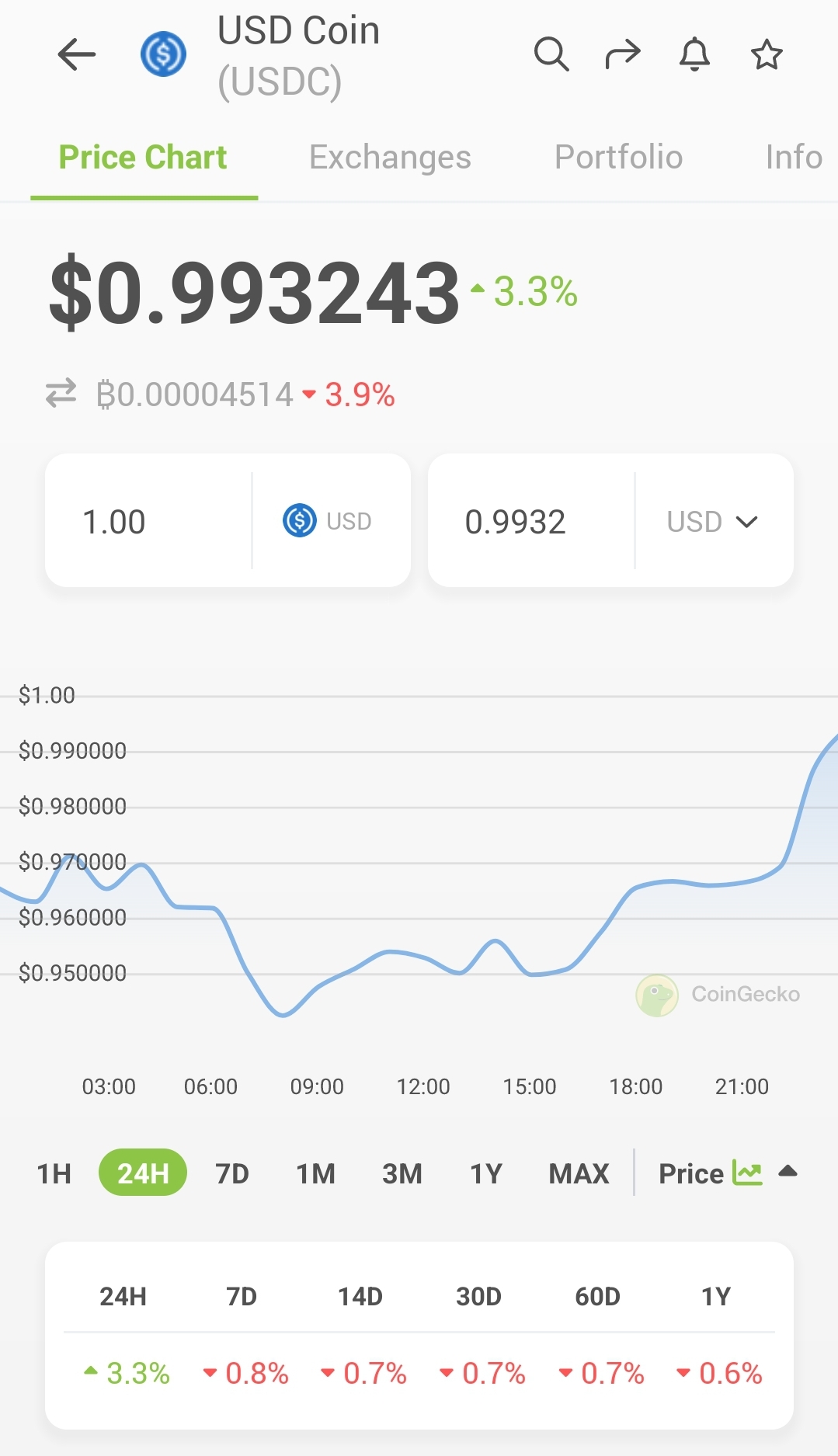
Task: Show the MAX chart range
Action: click(x=579, y=1173)
